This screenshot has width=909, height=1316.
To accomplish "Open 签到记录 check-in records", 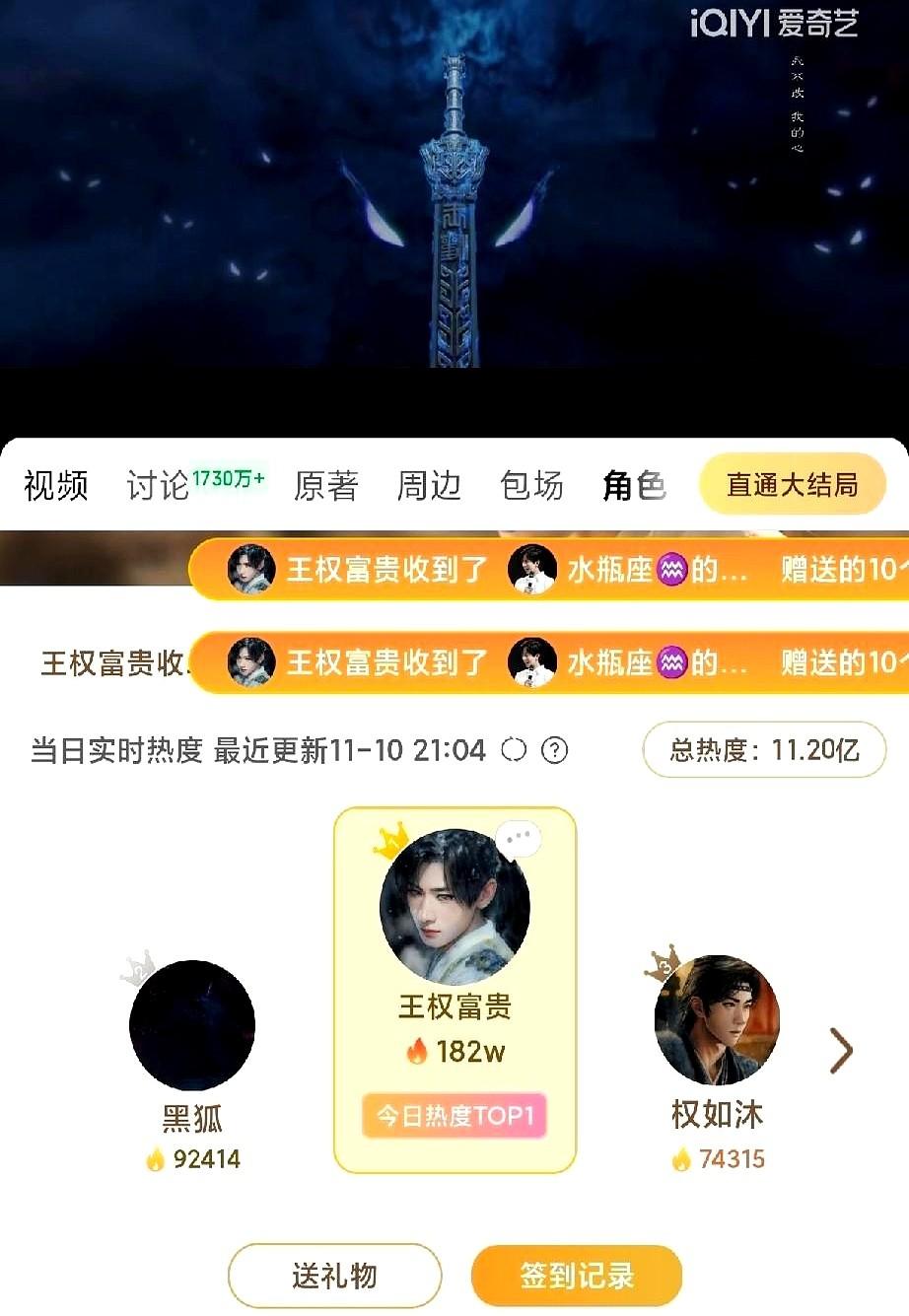I will point(576,1274).
